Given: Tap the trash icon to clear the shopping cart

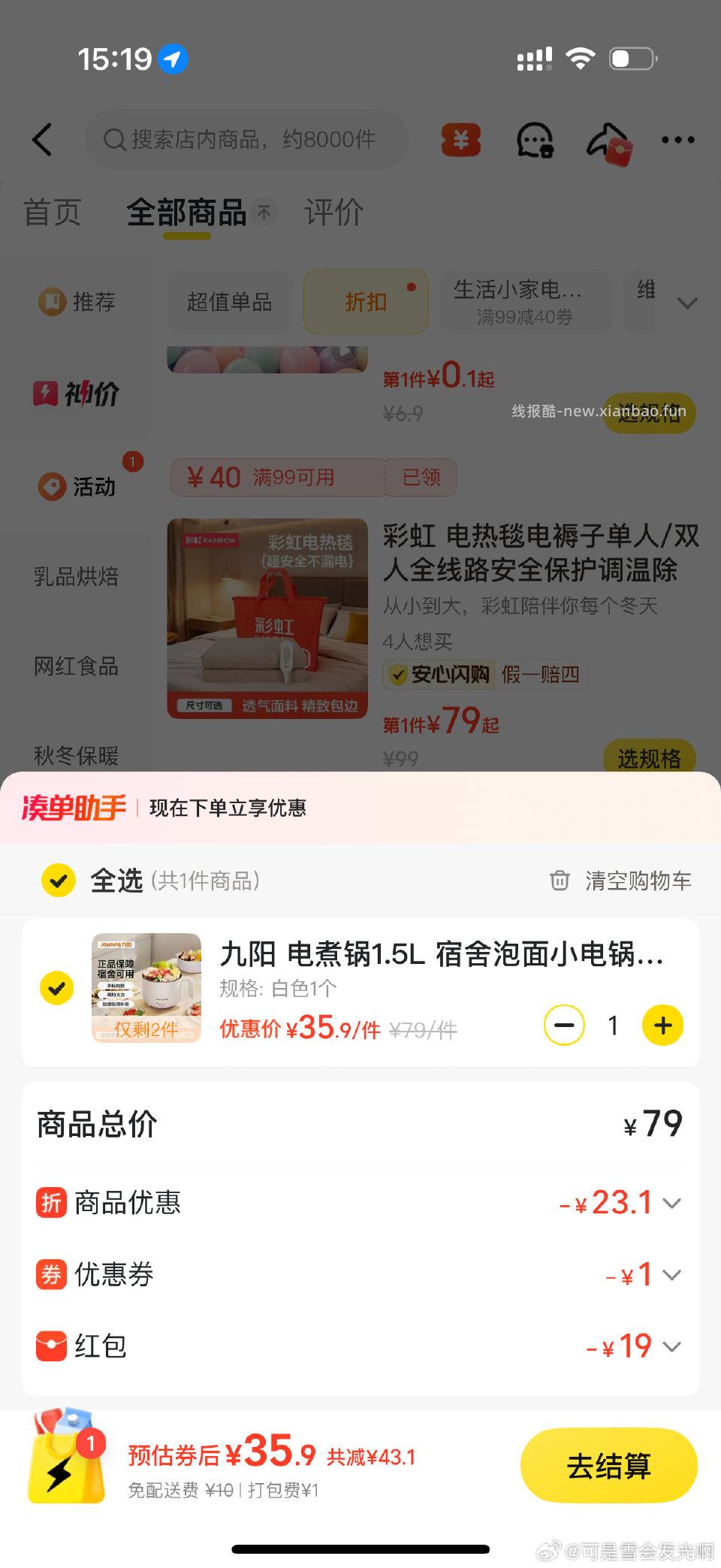Looking at the screenshot, I should pyautogui.click(x=559, y=881).
